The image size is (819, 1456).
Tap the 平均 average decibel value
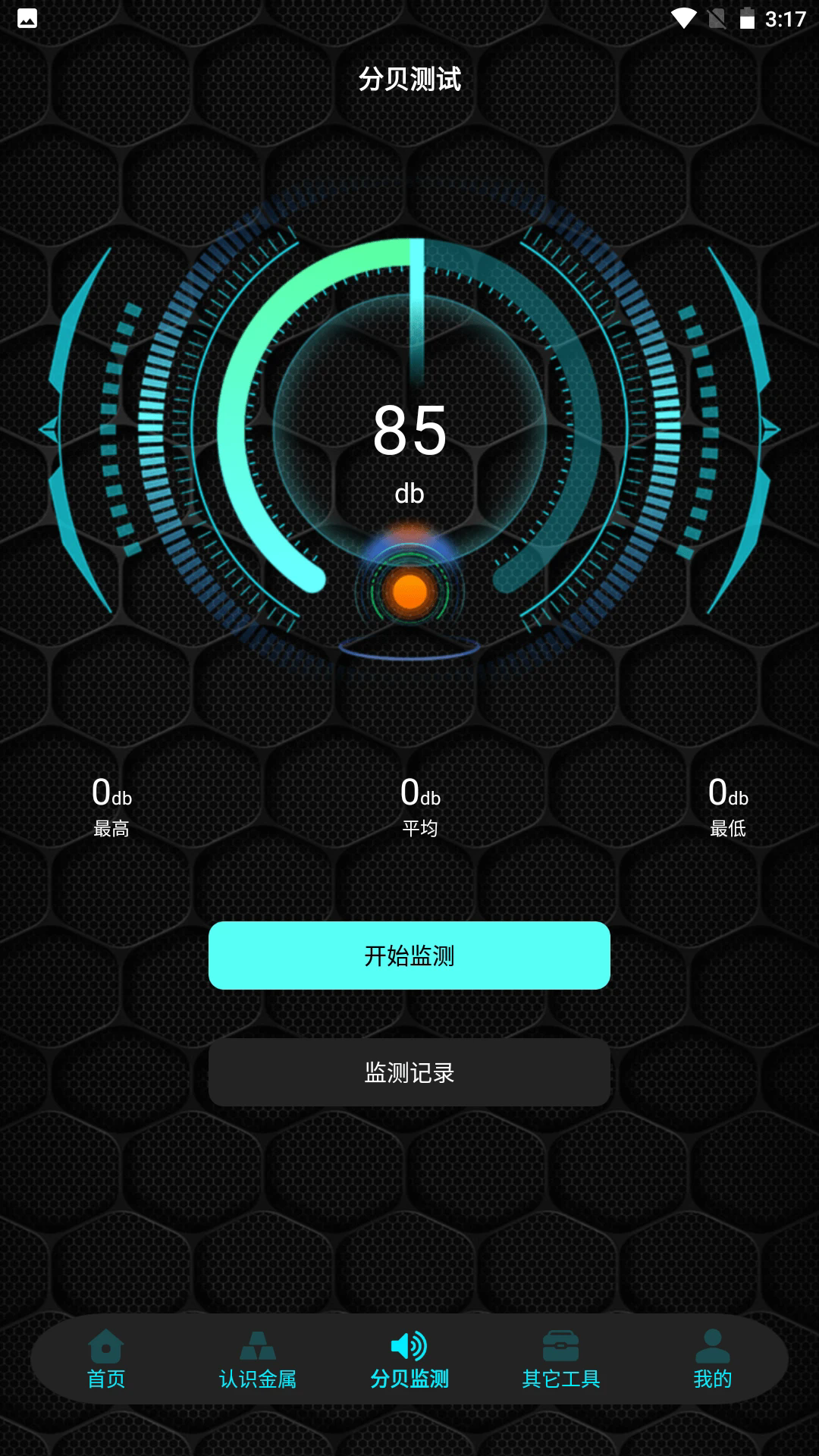(x=419, y=795)
